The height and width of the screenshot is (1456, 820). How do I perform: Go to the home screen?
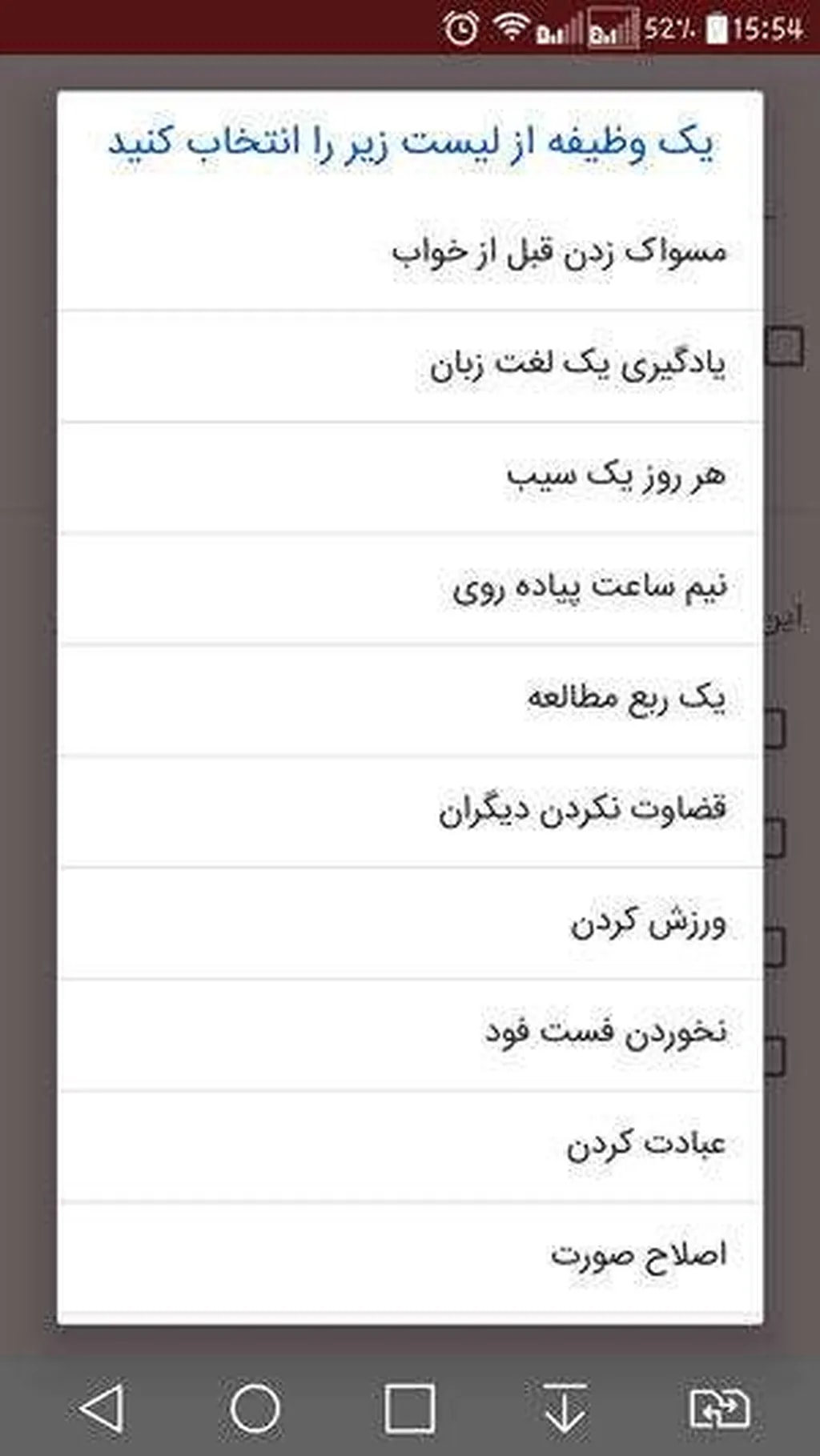pos(255,1407)
